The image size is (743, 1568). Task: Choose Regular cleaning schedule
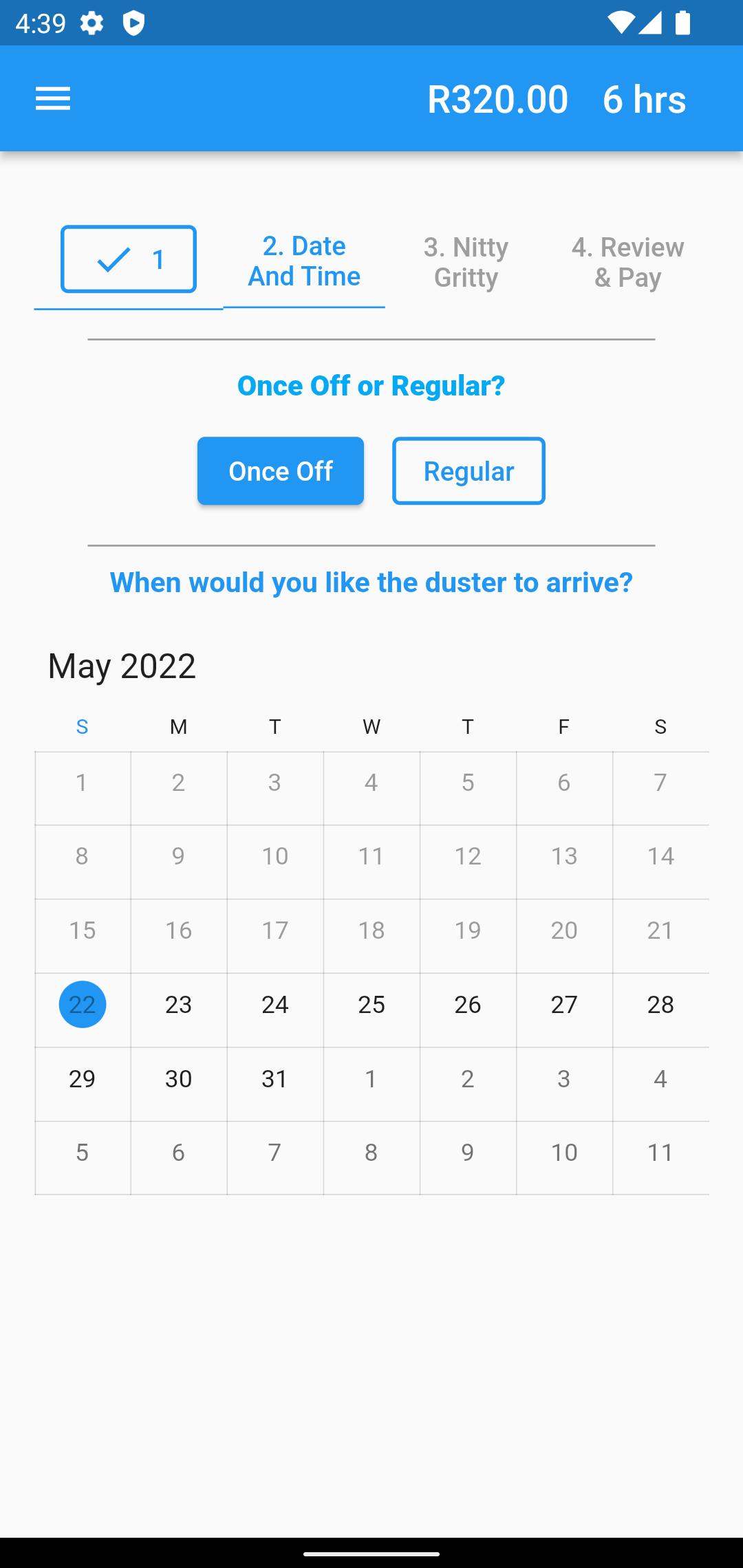click(x=469, y=471)
